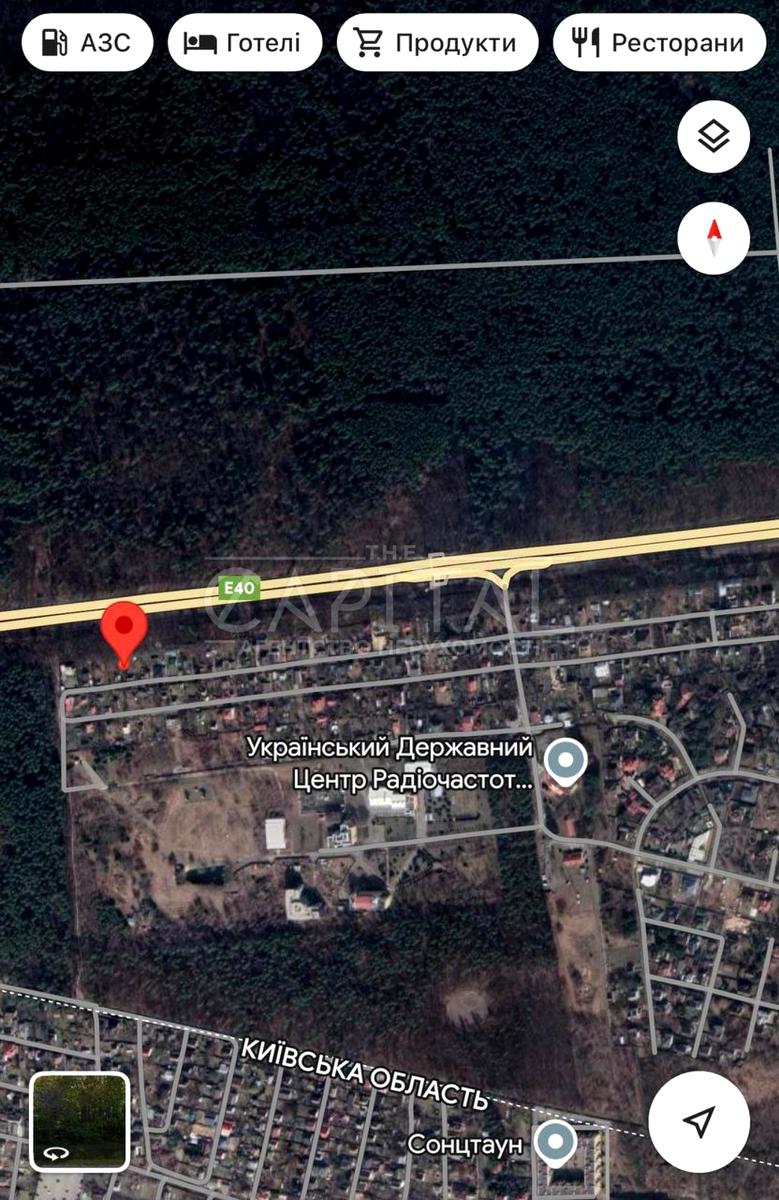779x1200 pixels.
Task: Open the Street View preview thumbnail
Action: (80, 1121)
